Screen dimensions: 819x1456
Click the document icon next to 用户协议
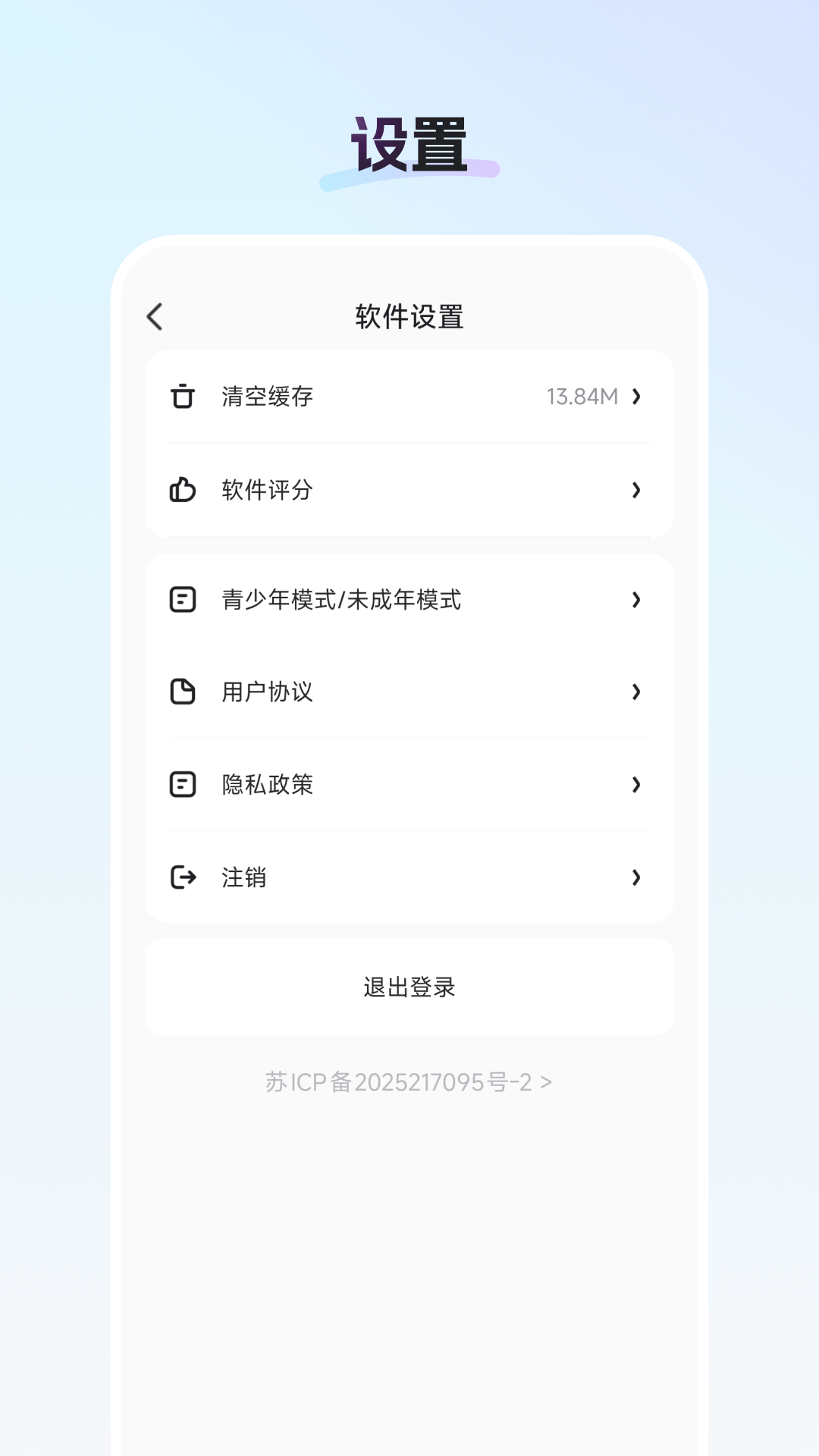point(183,692)
